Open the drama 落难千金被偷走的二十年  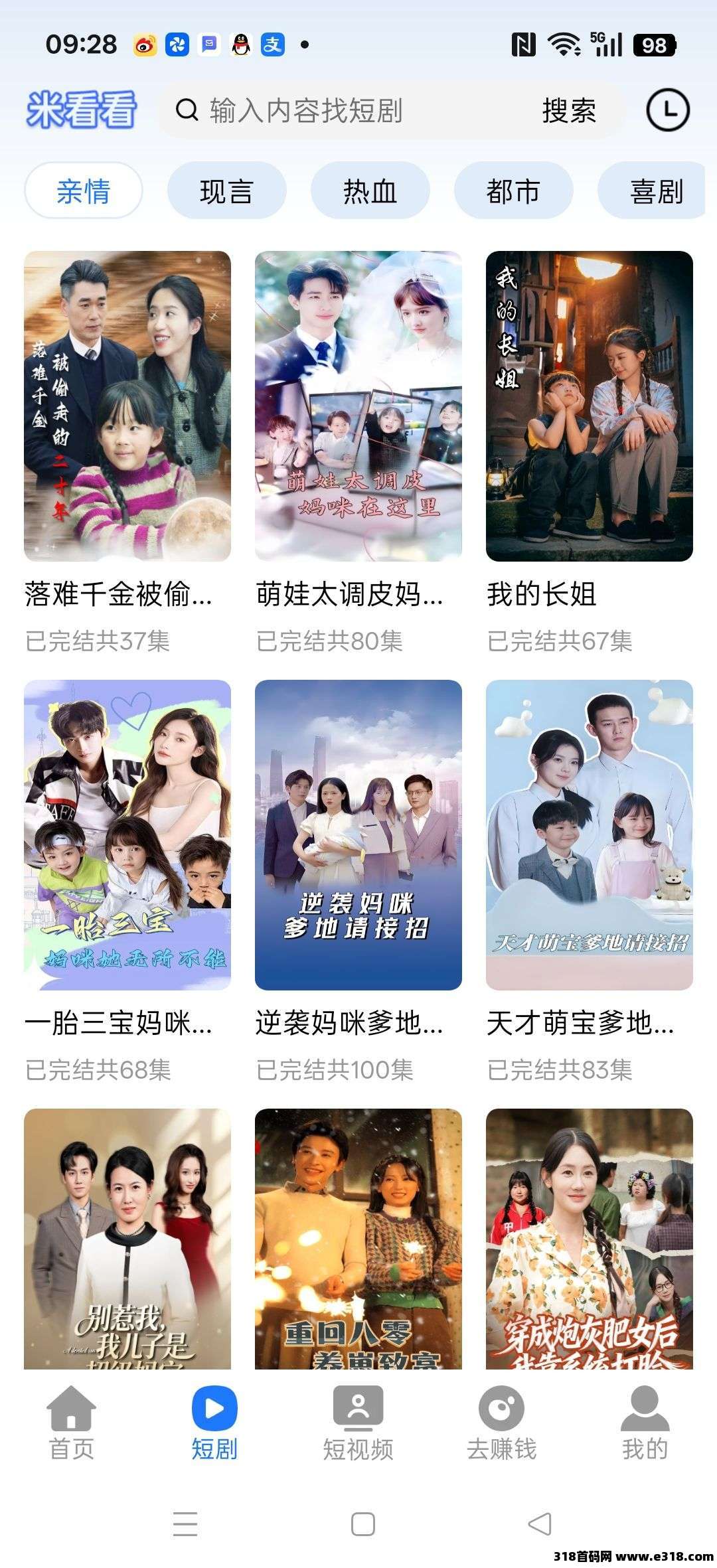tap(127, 406)
